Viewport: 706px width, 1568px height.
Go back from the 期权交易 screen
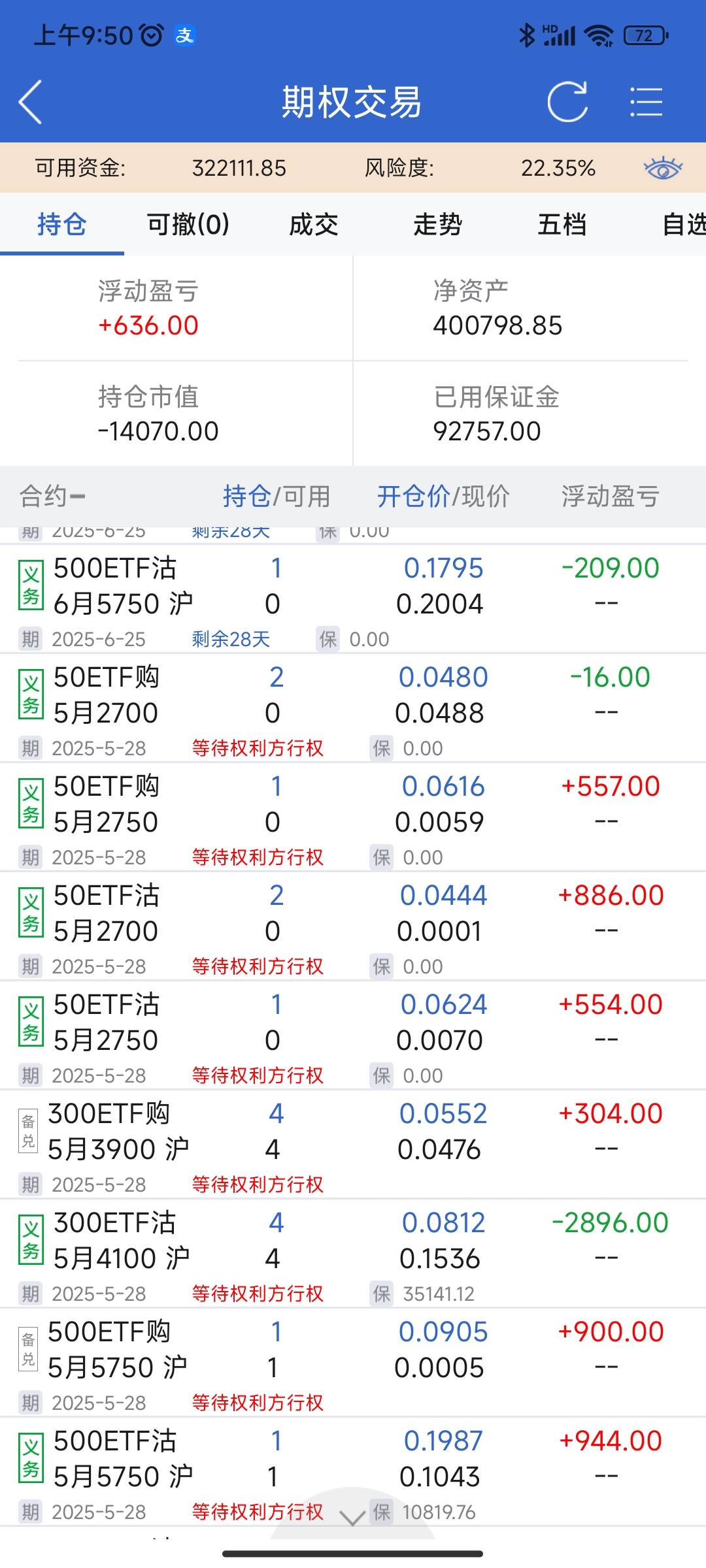pyautogui.click(x=31, y=103)
